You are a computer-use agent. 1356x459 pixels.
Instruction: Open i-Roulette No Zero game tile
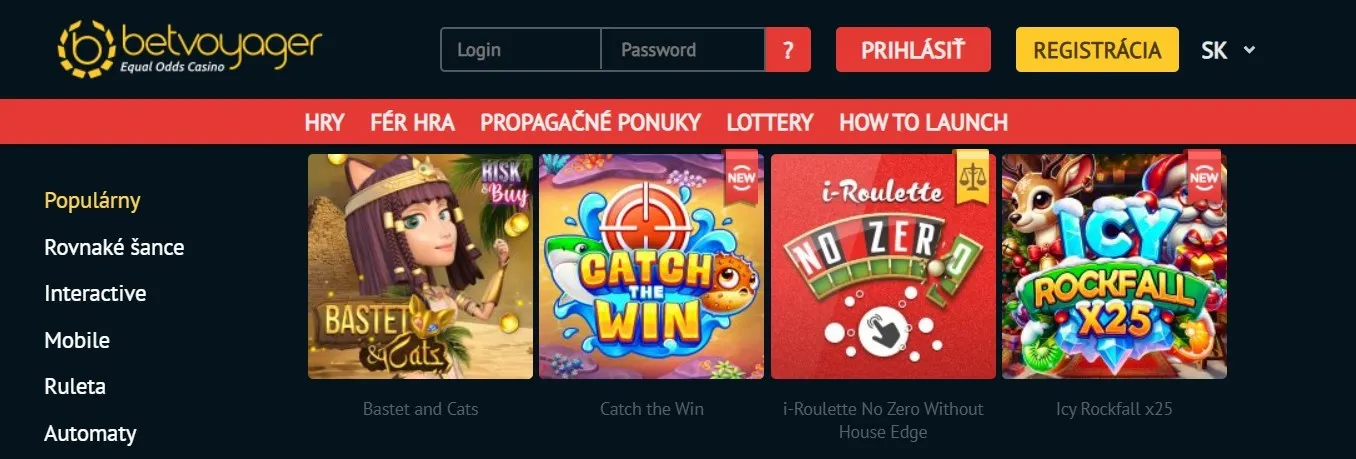pyautogui.click(x=883, y=266)
